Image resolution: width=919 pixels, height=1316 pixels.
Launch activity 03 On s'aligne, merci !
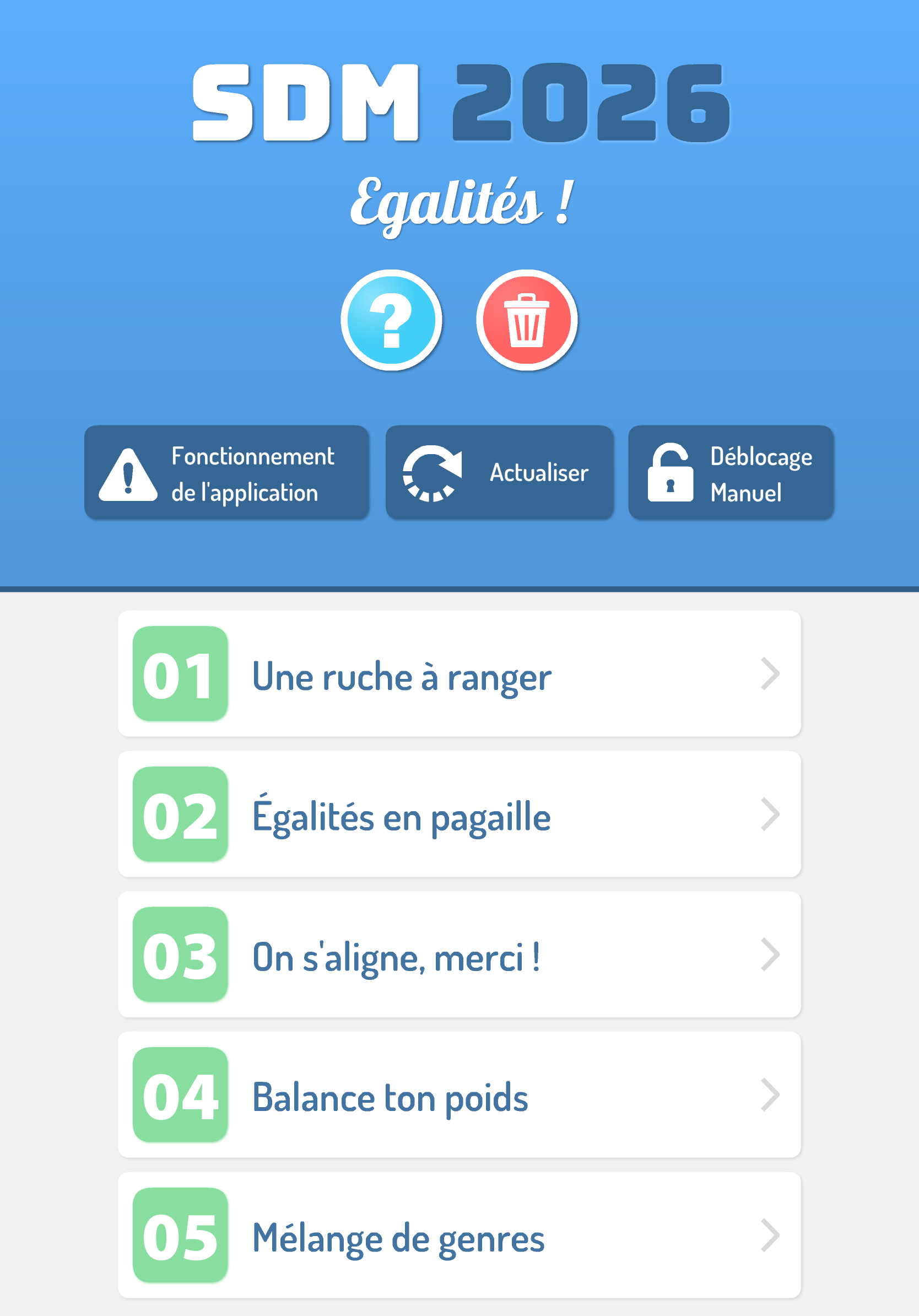(459, 954)
